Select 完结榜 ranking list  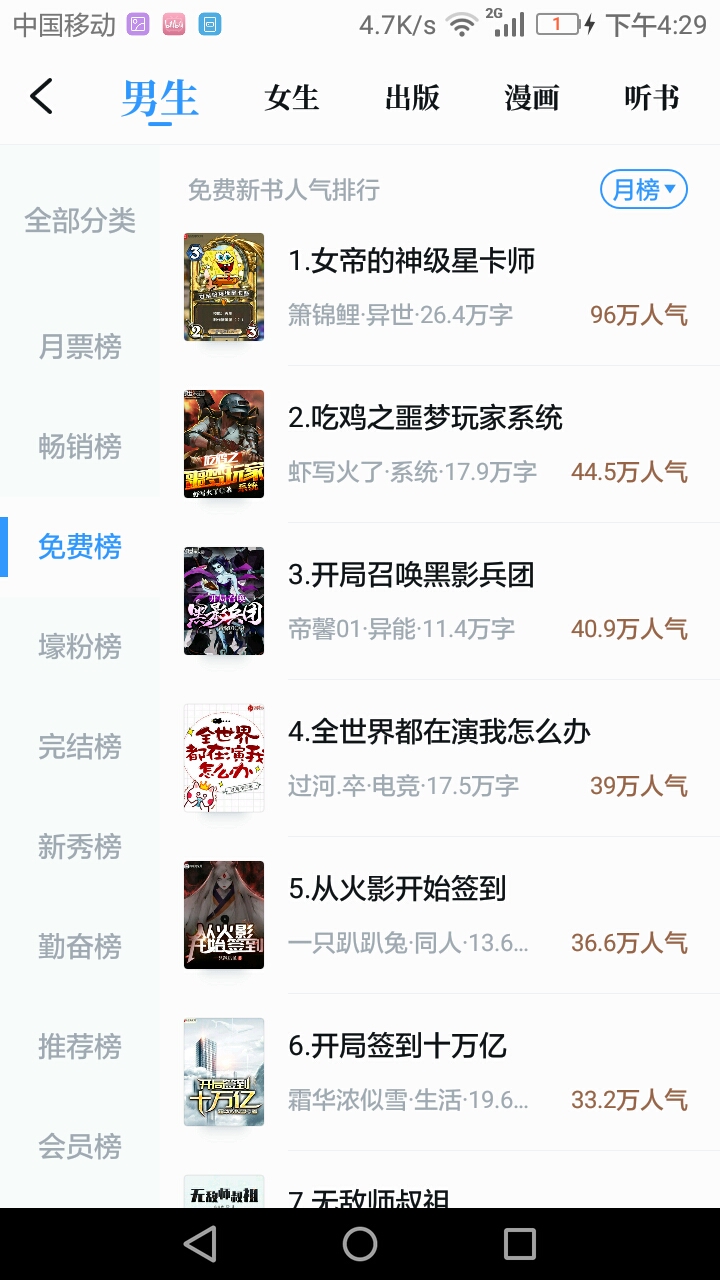tap(80, 747)
